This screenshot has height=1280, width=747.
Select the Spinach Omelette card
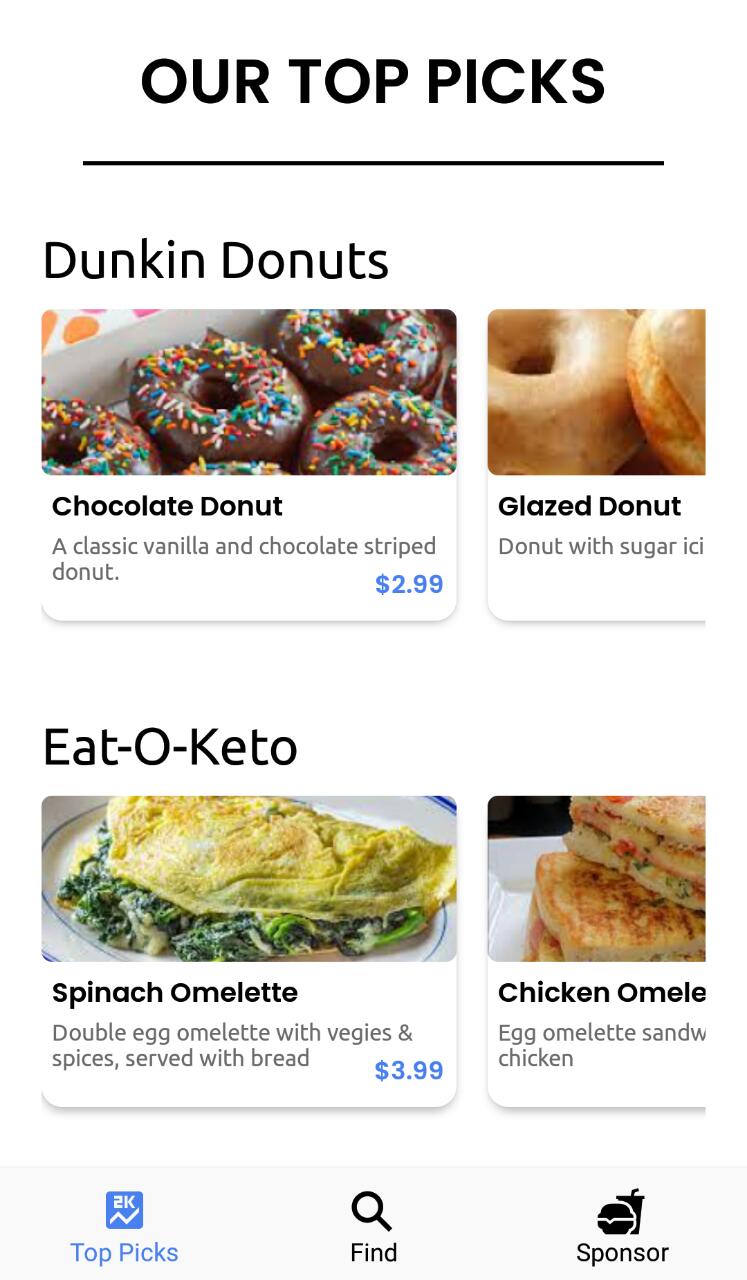[249, 951]
